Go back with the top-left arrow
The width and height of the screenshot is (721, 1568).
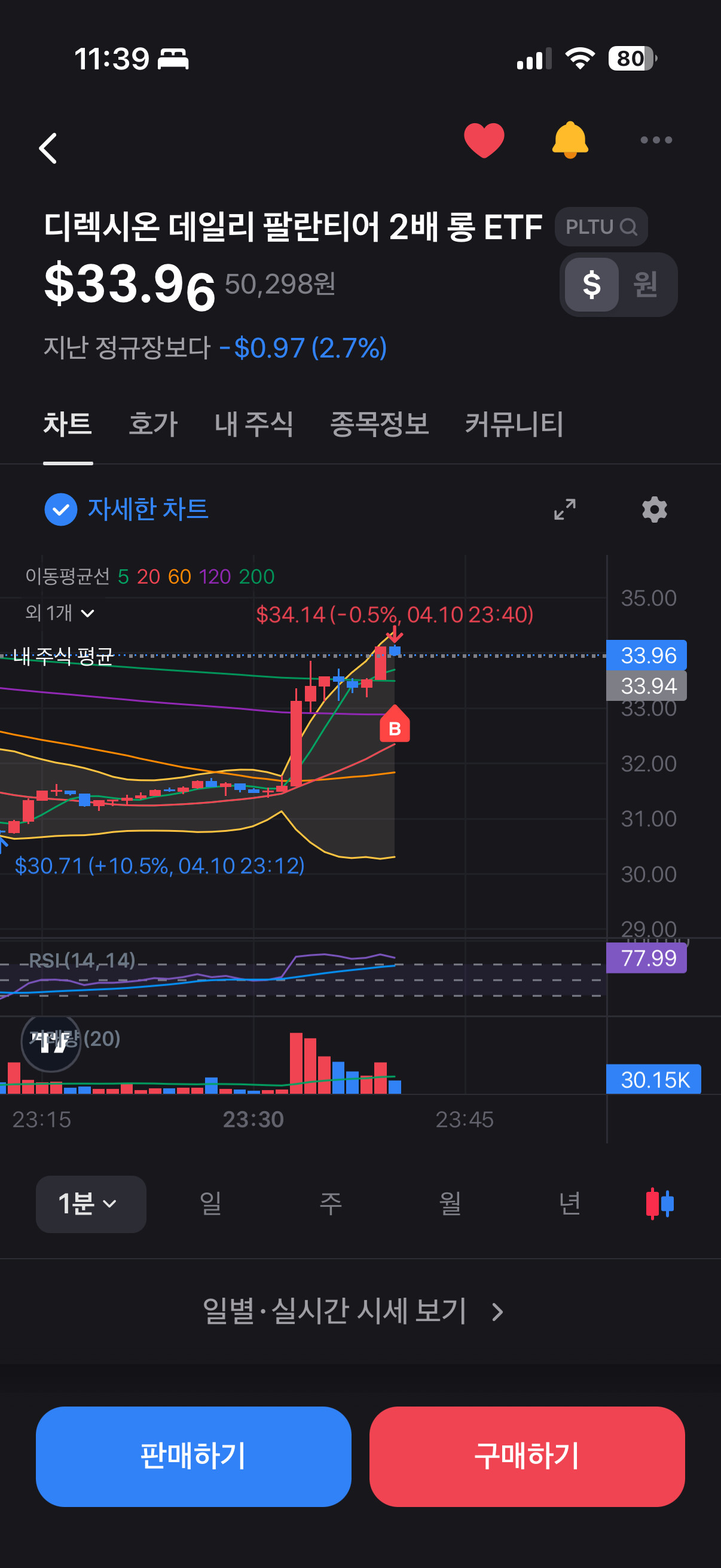point(48,148)
